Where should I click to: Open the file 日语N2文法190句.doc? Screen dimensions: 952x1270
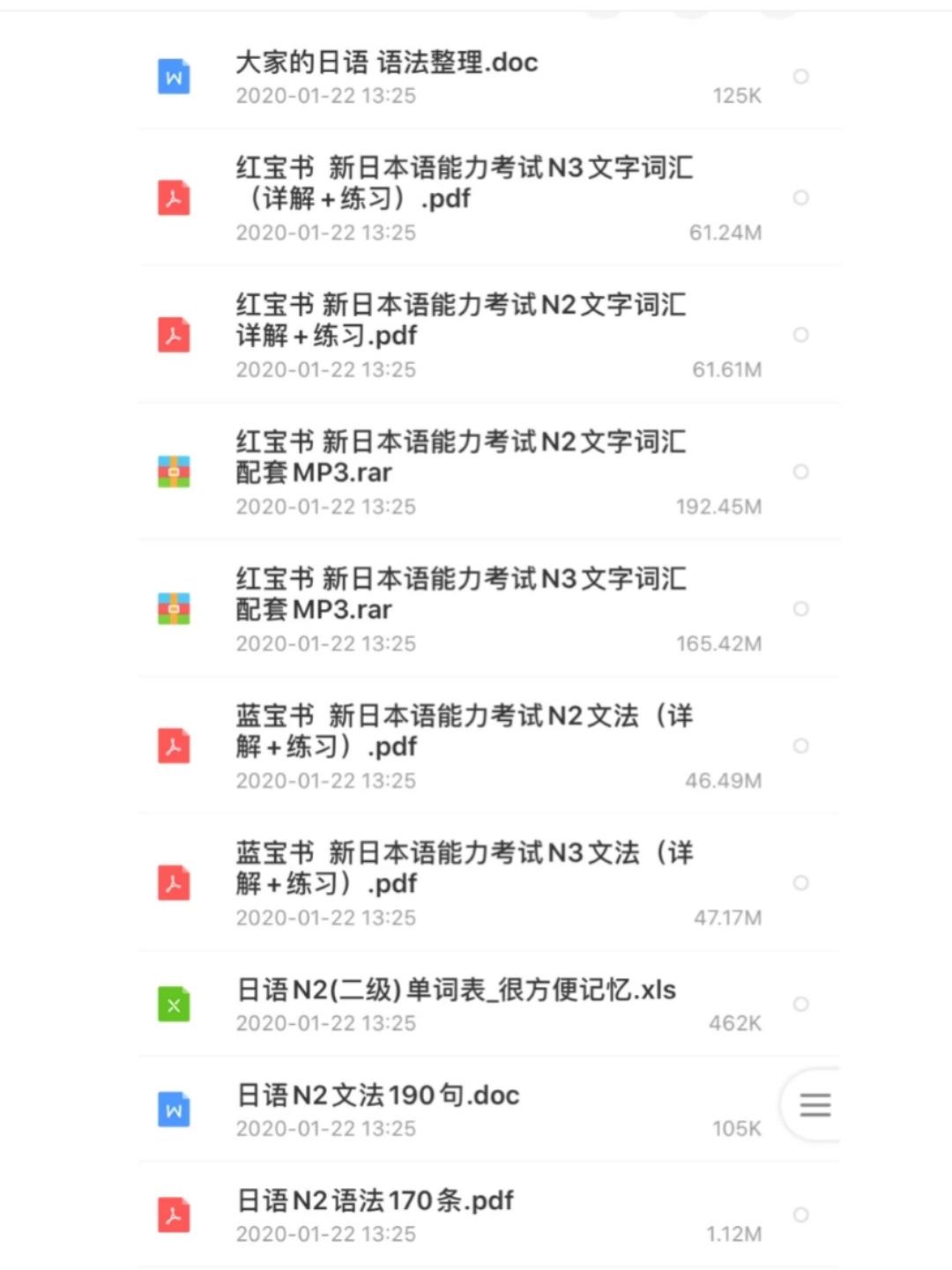coord(379,1095)
